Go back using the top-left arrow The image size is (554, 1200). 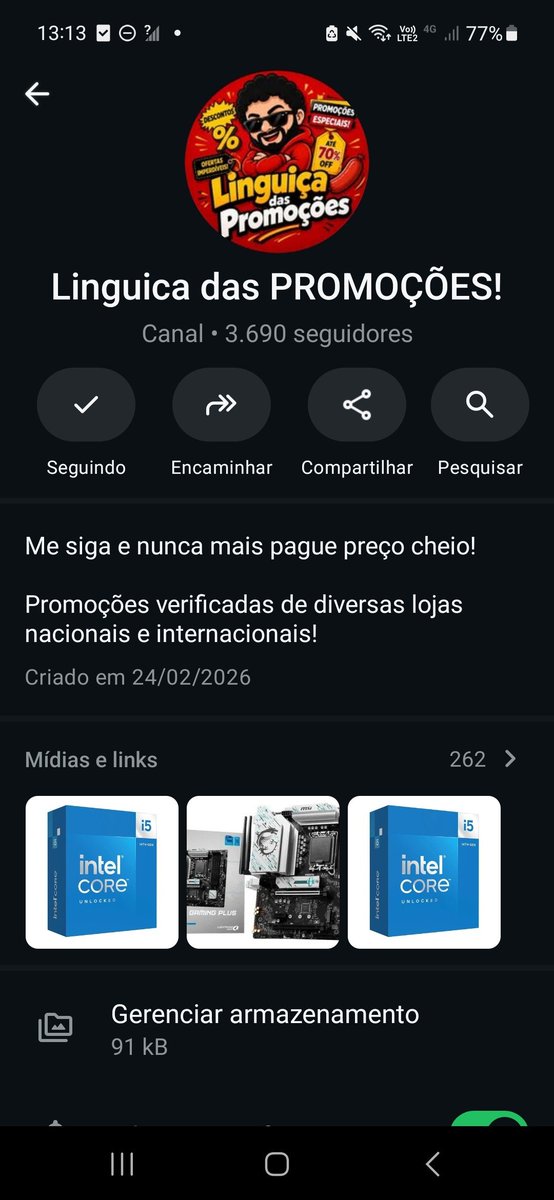[37, 94]
